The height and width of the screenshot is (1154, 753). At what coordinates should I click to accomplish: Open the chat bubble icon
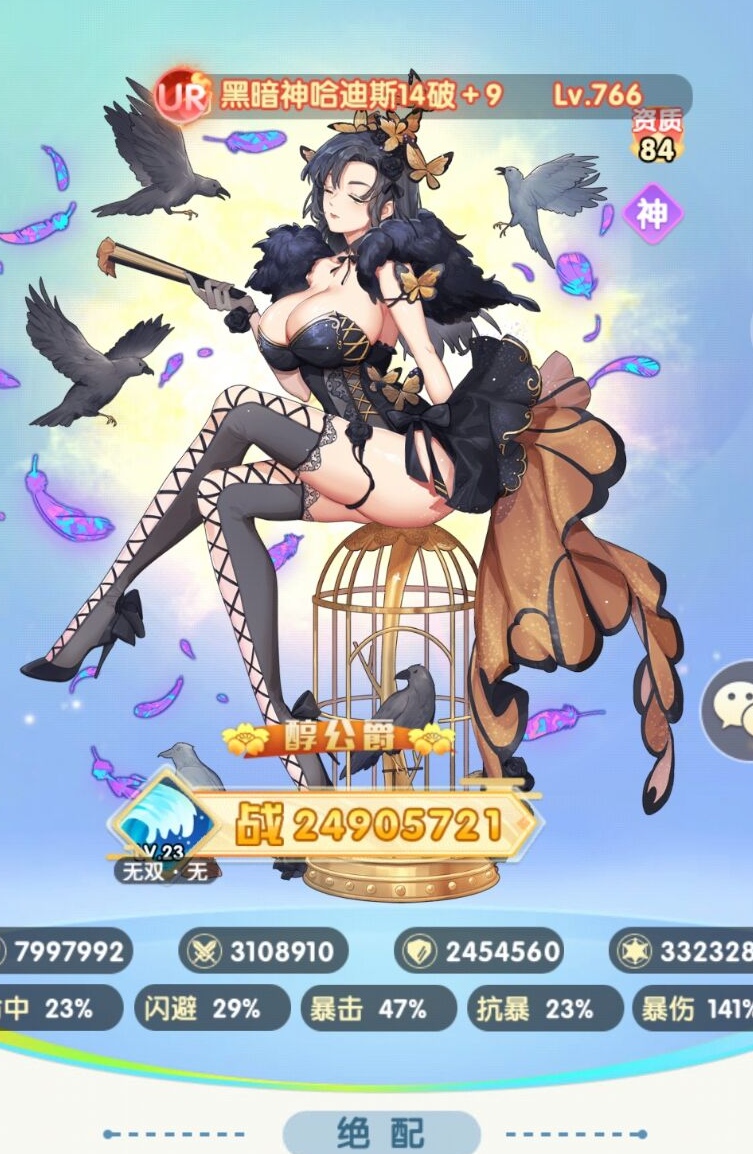(734, 711)
